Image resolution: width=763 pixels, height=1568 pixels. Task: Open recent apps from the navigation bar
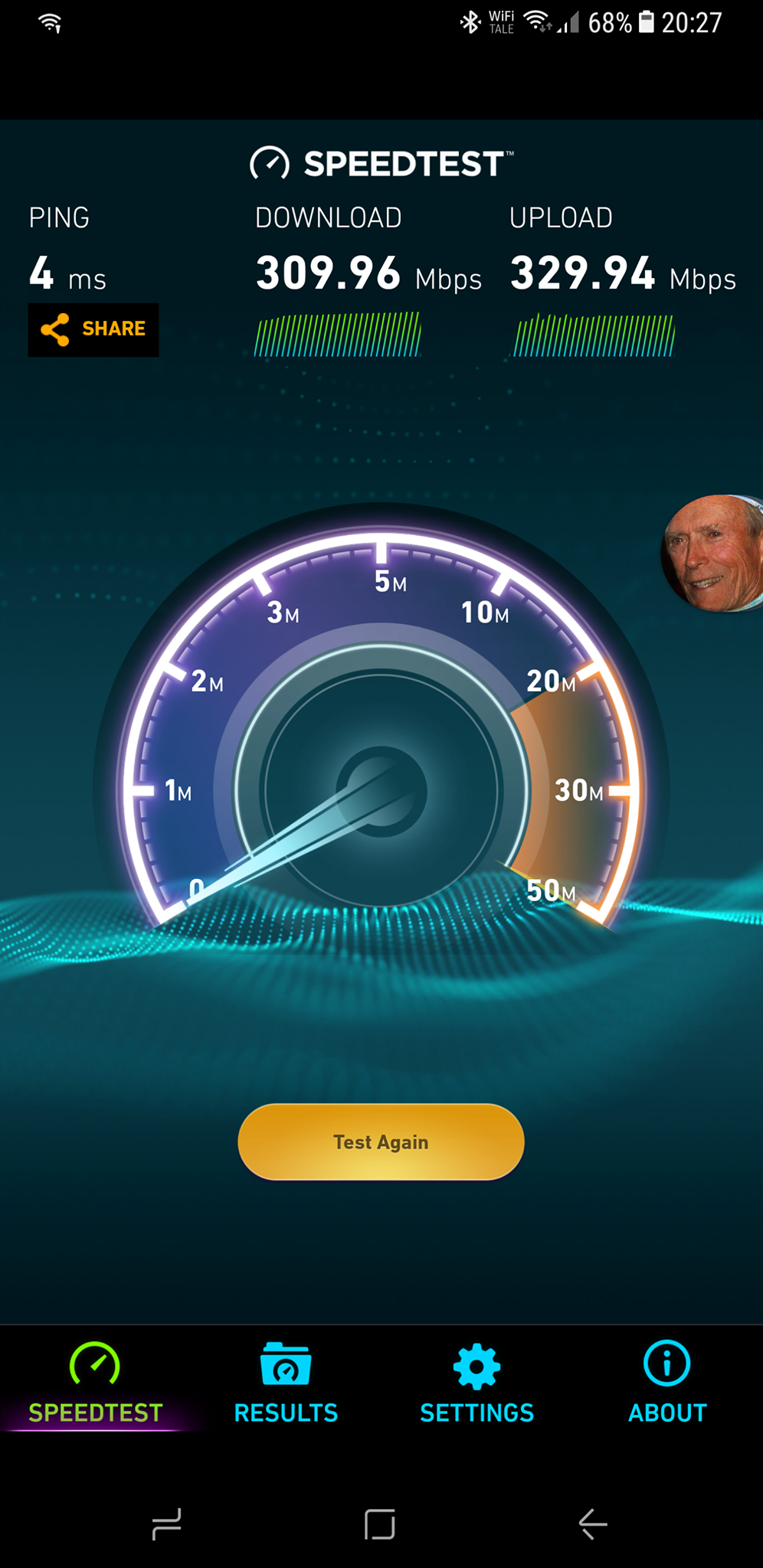[x=166, y=1524]
